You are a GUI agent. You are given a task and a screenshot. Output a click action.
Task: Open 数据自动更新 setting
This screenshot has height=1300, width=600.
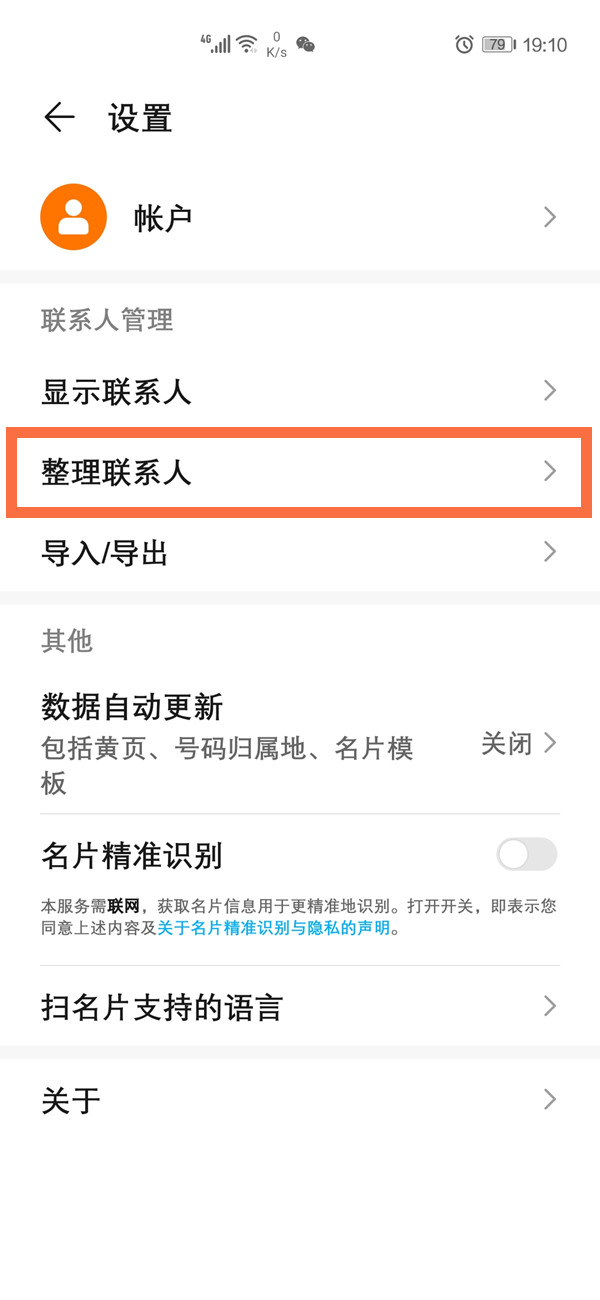(300, 743)
